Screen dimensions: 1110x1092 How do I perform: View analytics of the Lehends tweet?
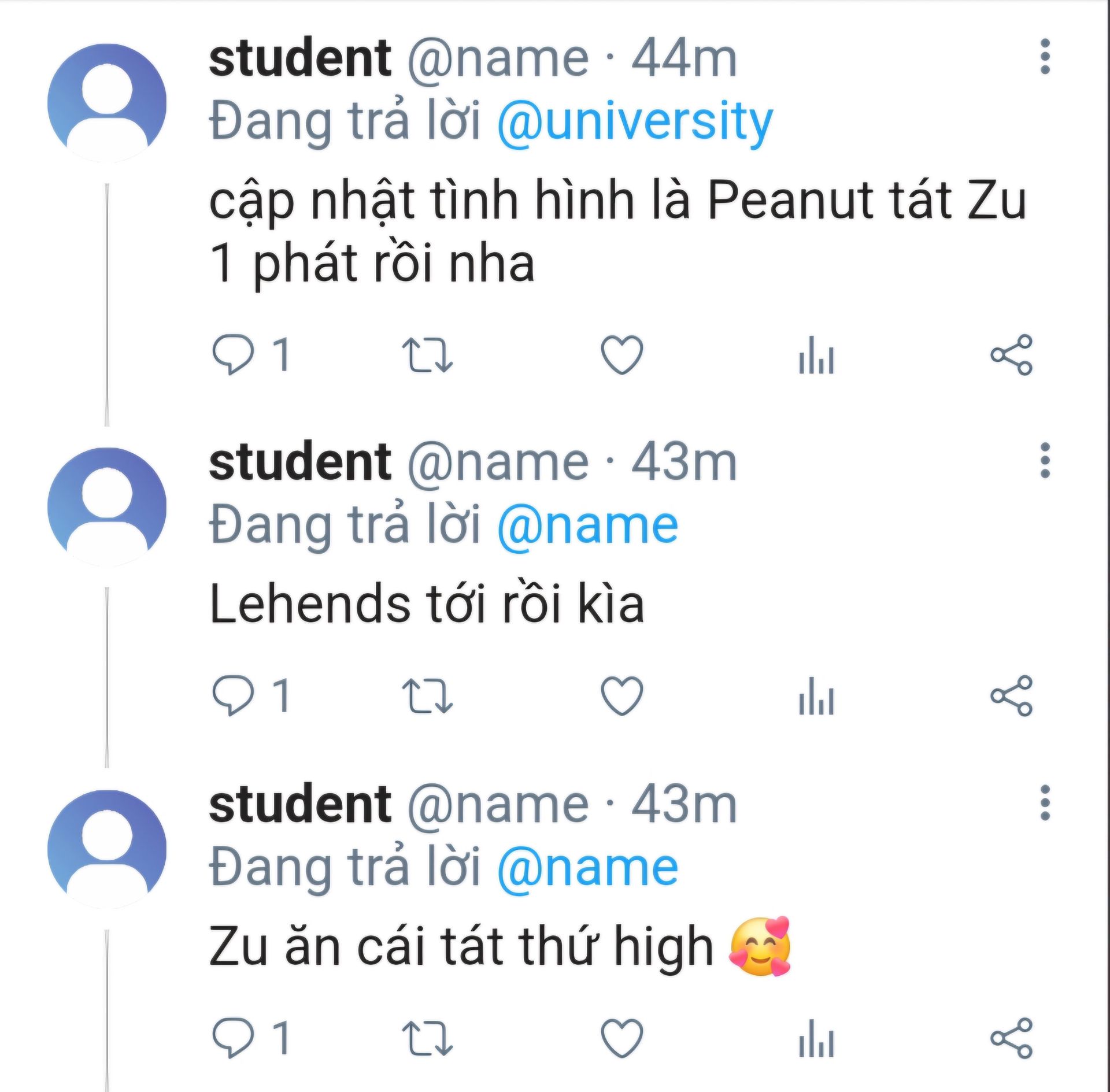pos(816,695)
